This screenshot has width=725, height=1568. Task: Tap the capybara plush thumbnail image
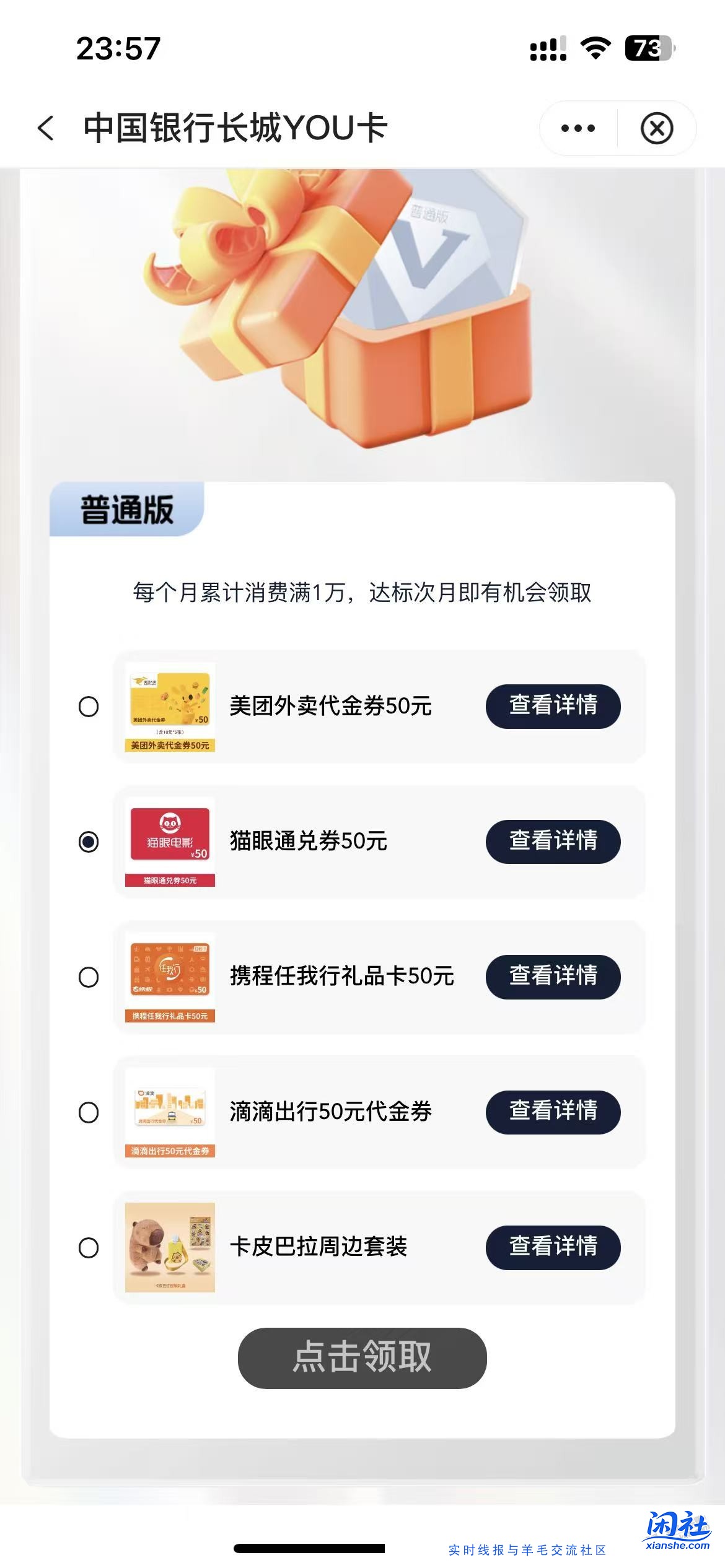(171, 1248)
